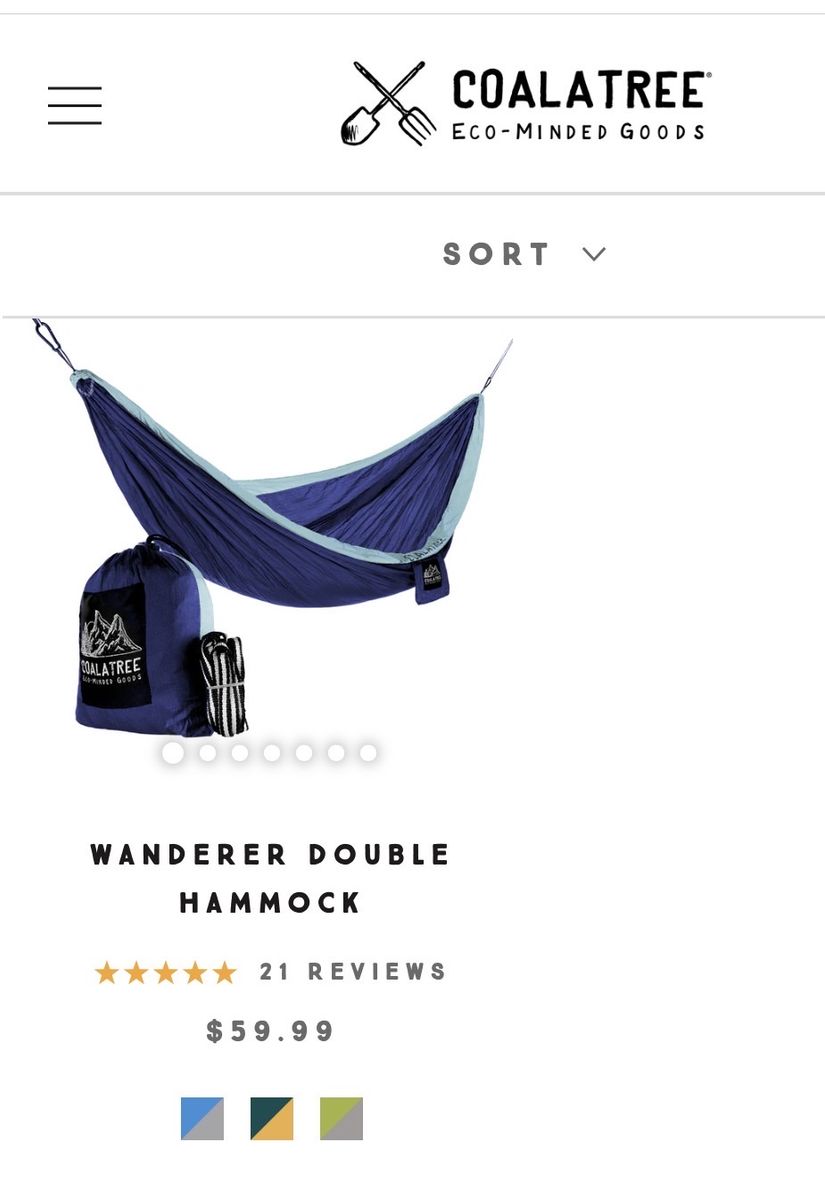Open the hamburger menu
This screenshot has height=1200, width=825.
tap(75, 105)
